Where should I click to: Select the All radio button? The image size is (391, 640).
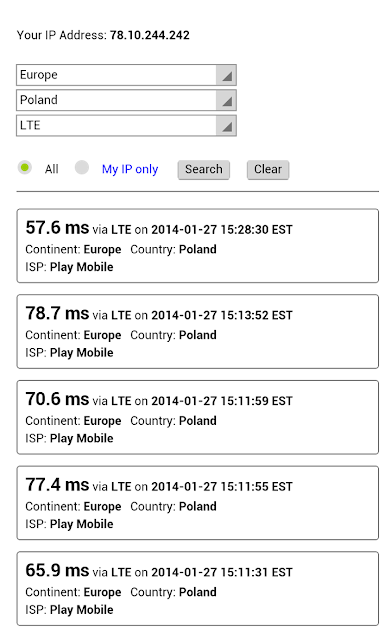(x=25, y=168)
